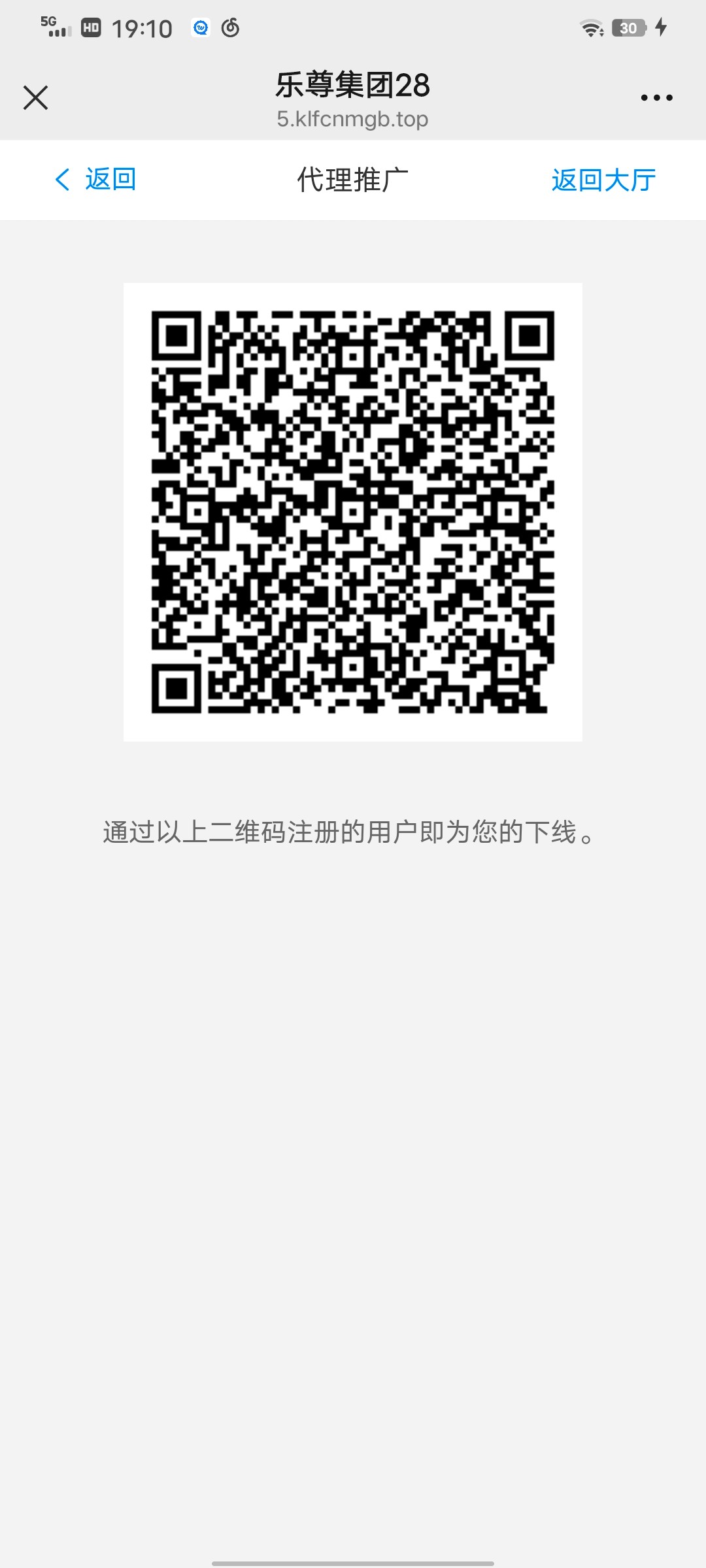Open the three-dot overflow menu
The height and width of the screenshot is (1568, 706).
[x=656, y=98]
